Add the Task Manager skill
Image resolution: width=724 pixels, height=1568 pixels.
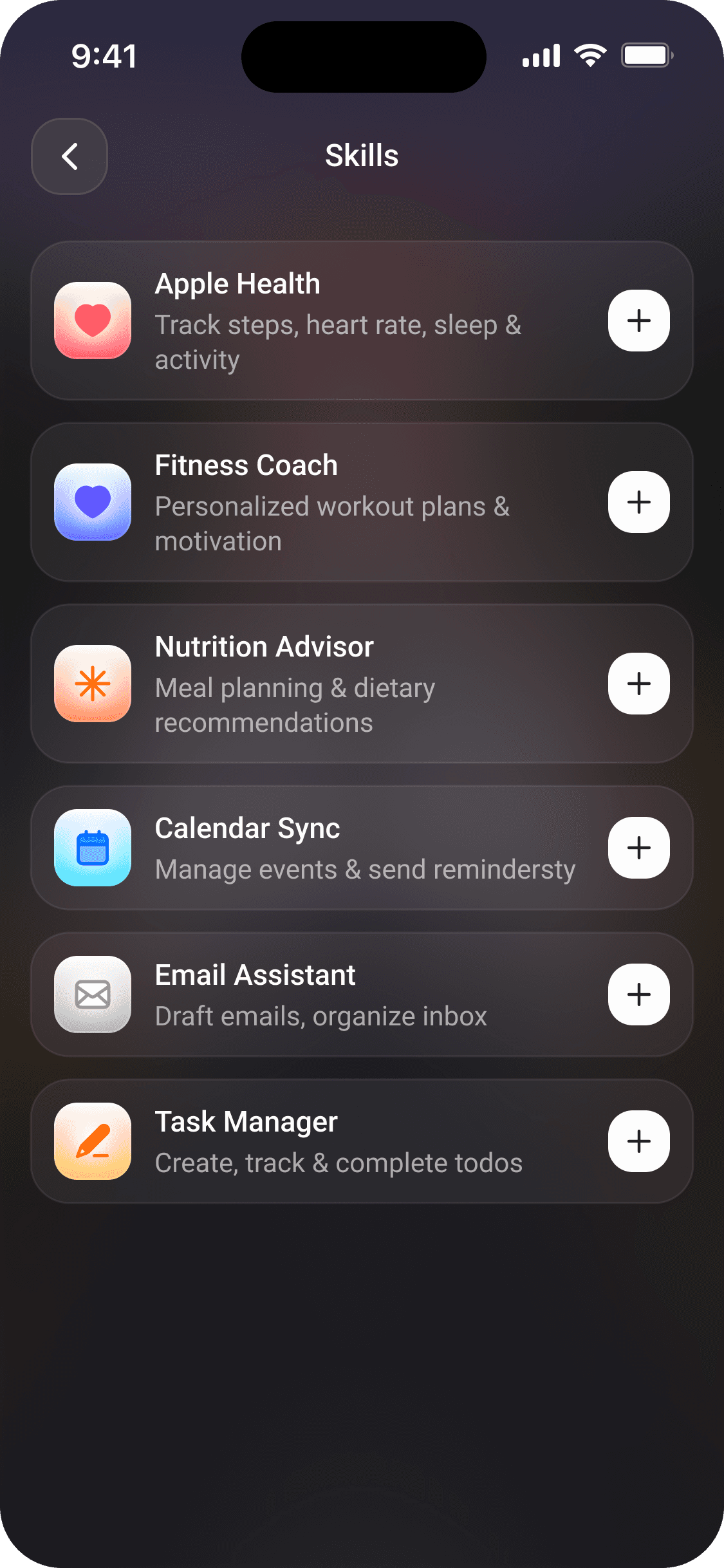click(x=638, y=1141)
